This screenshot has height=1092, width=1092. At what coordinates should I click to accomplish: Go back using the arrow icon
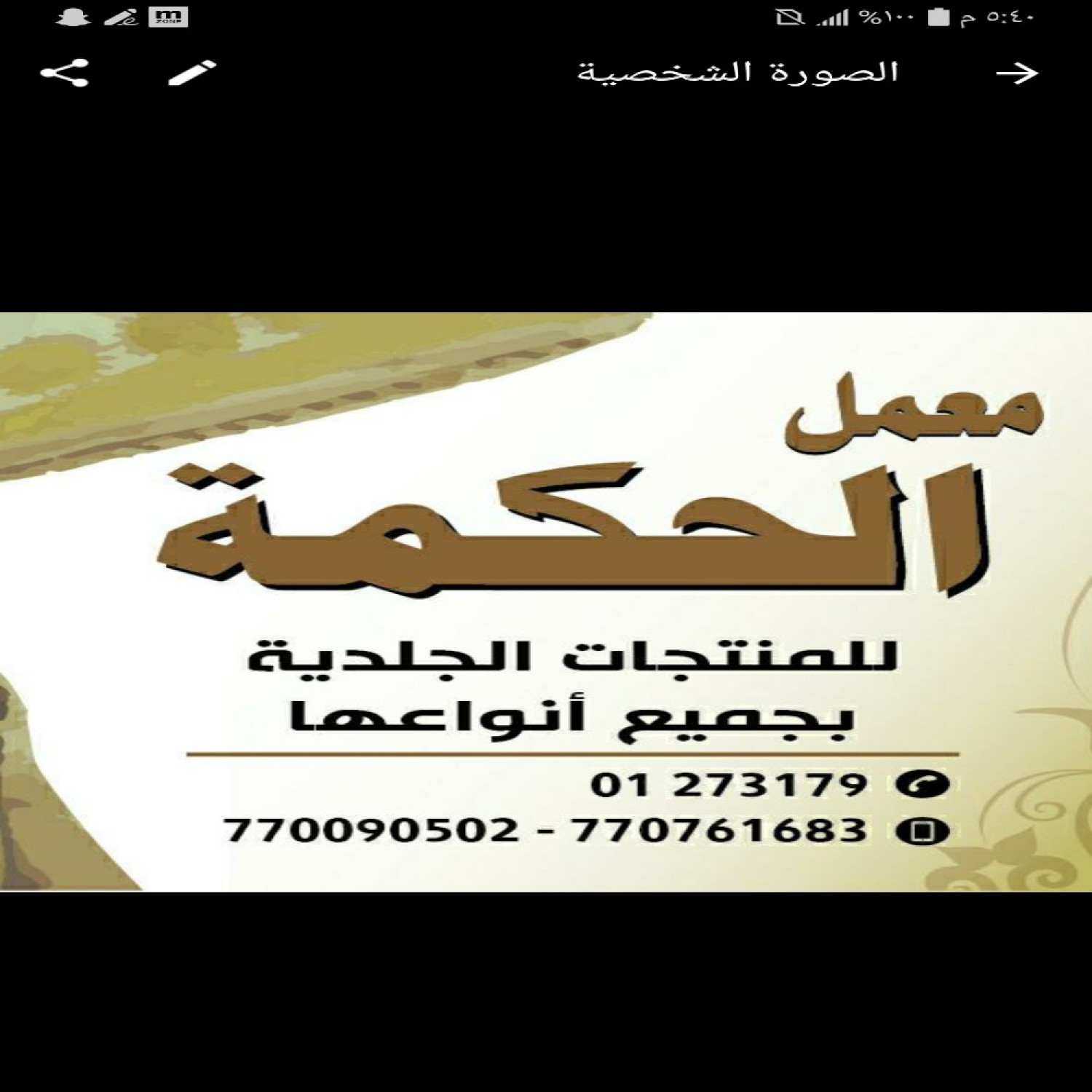point(1016,73)
